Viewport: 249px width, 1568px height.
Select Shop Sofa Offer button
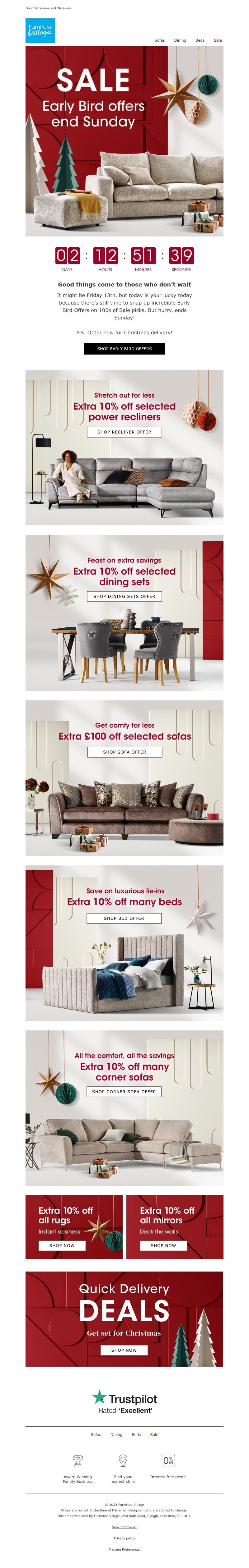click(124, 752)
